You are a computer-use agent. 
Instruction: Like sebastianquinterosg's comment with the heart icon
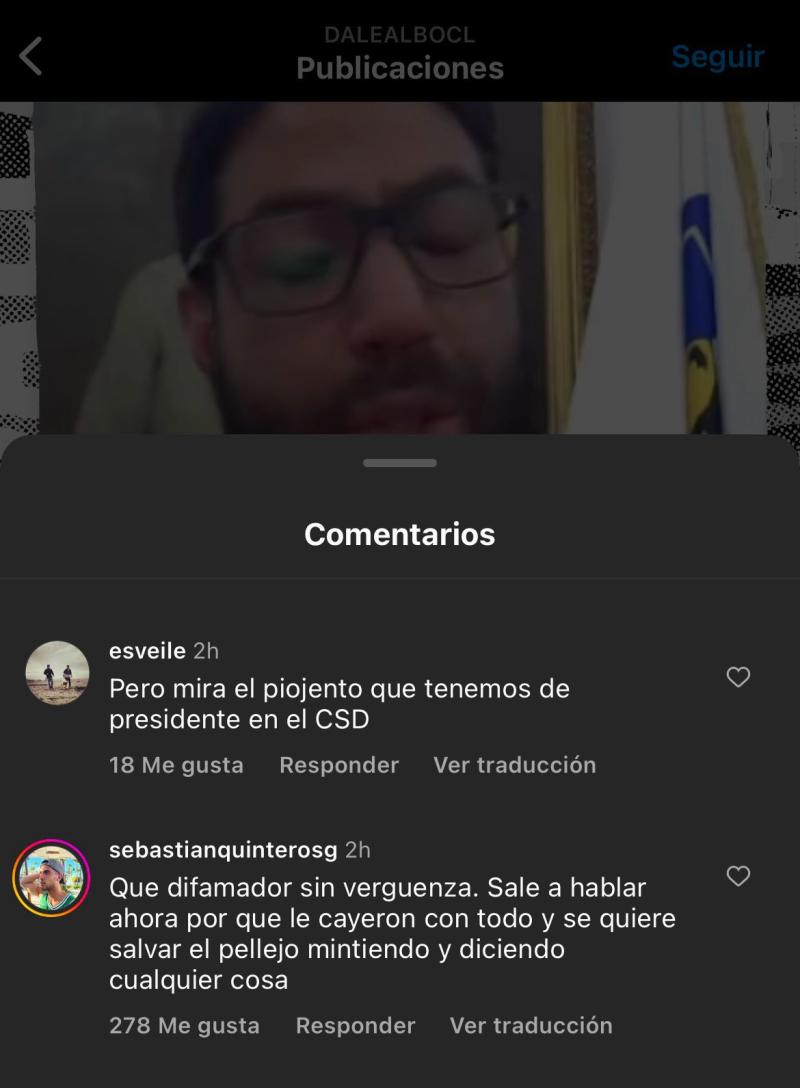point(738,875)
